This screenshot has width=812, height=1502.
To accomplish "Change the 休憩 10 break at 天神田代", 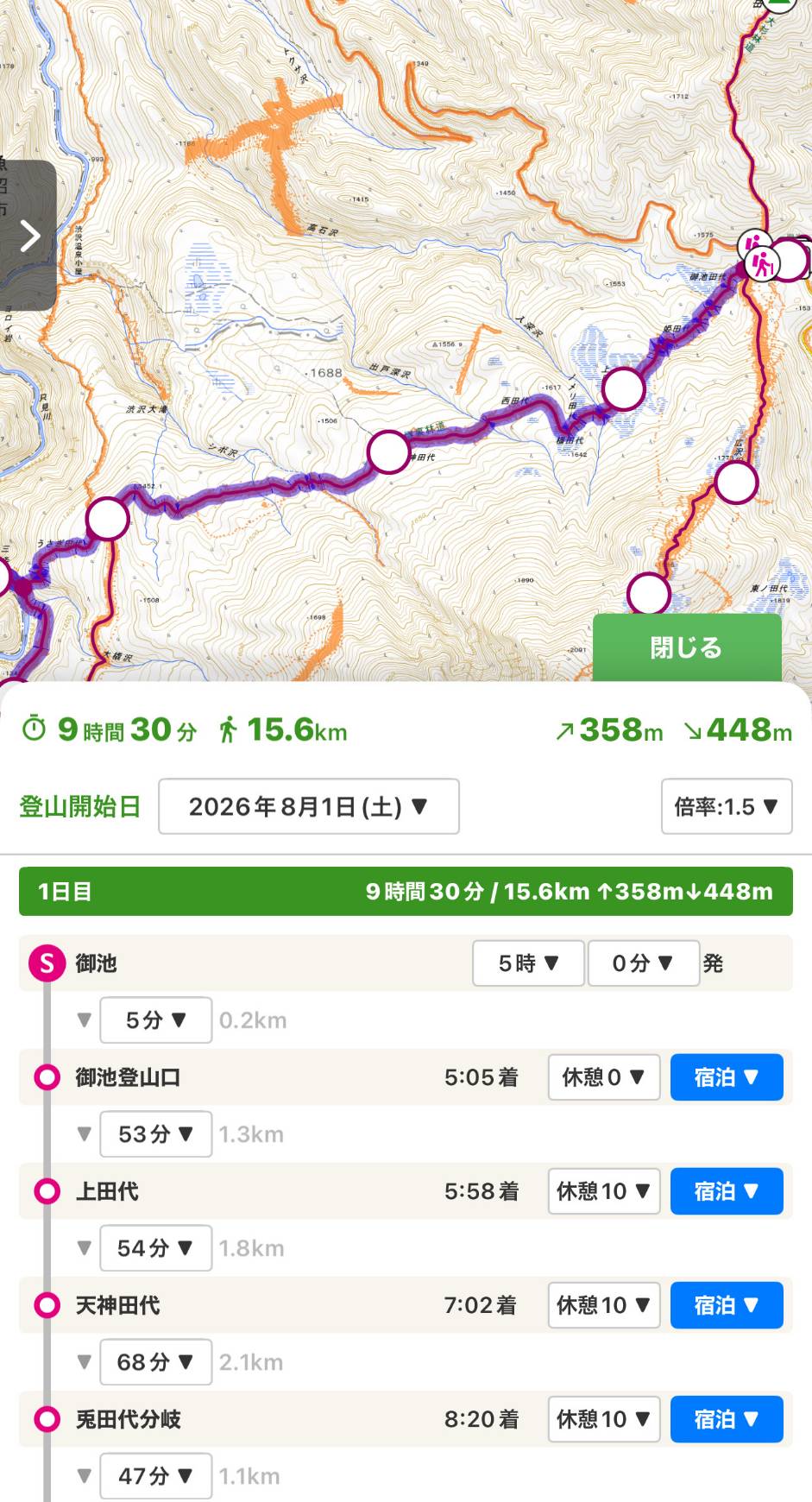I will click(603, 1305).
